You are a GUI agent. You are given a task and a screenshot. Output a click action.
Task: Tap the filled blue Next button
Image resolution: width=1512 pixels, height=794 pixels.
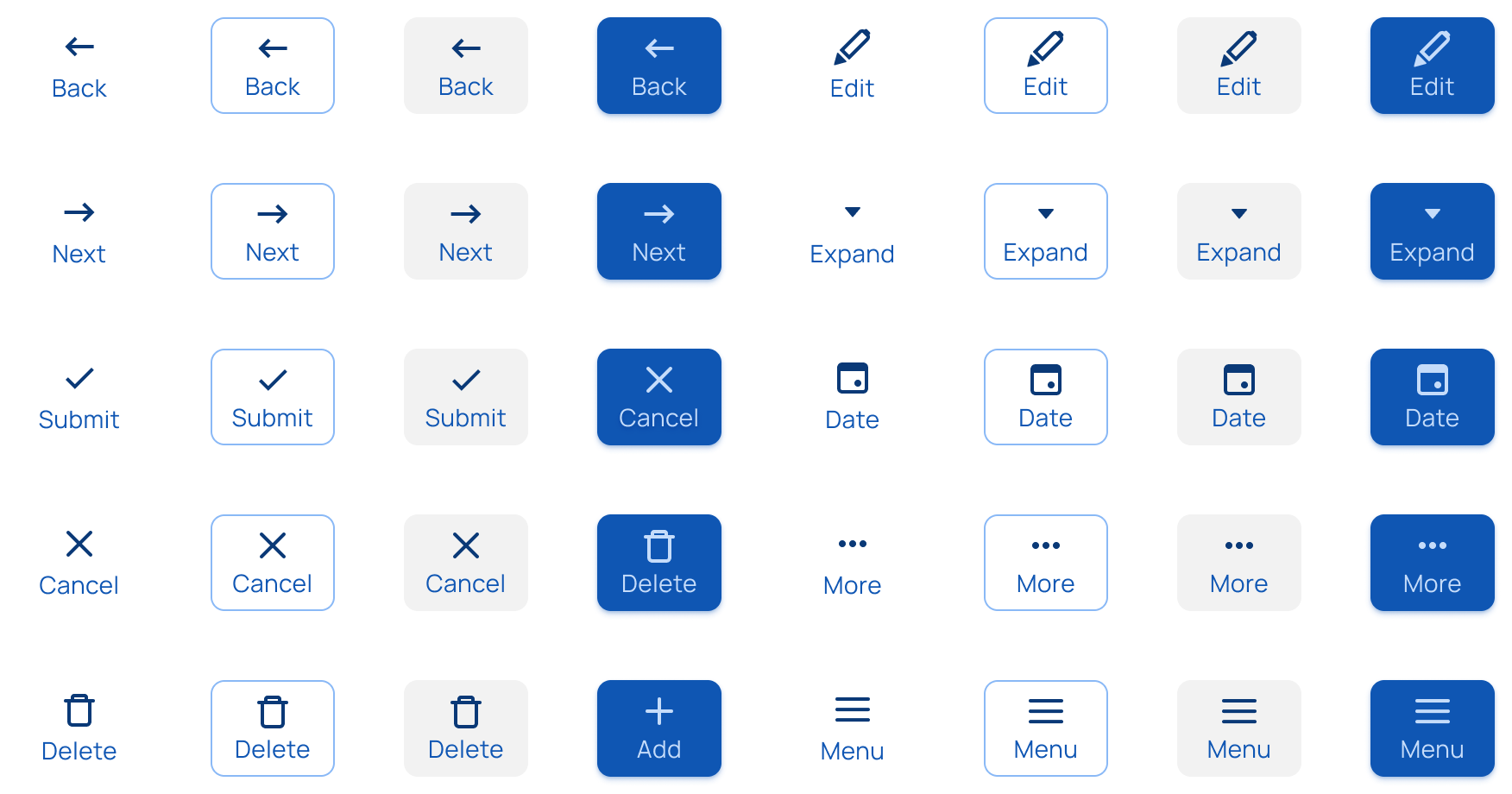[x=658, y=231]
